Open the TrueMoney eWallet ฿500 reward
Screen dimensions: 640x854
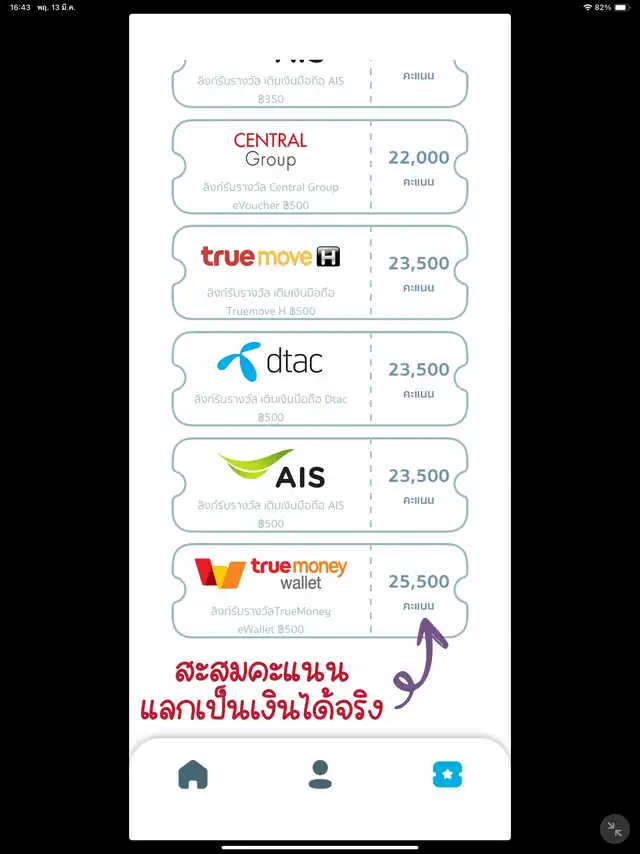click(x=319, y=590)
